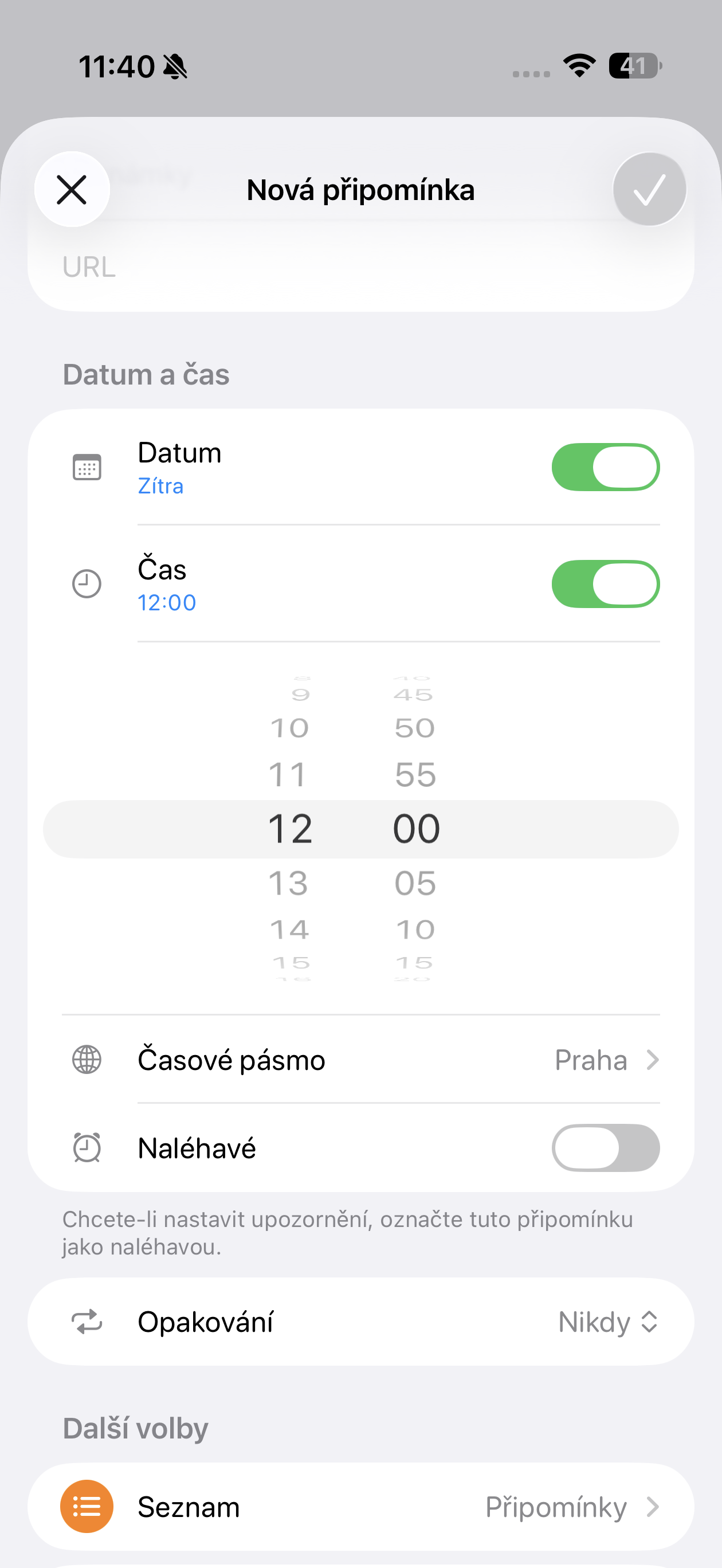Pick minute 05 in the time picker

click(415, 883)
